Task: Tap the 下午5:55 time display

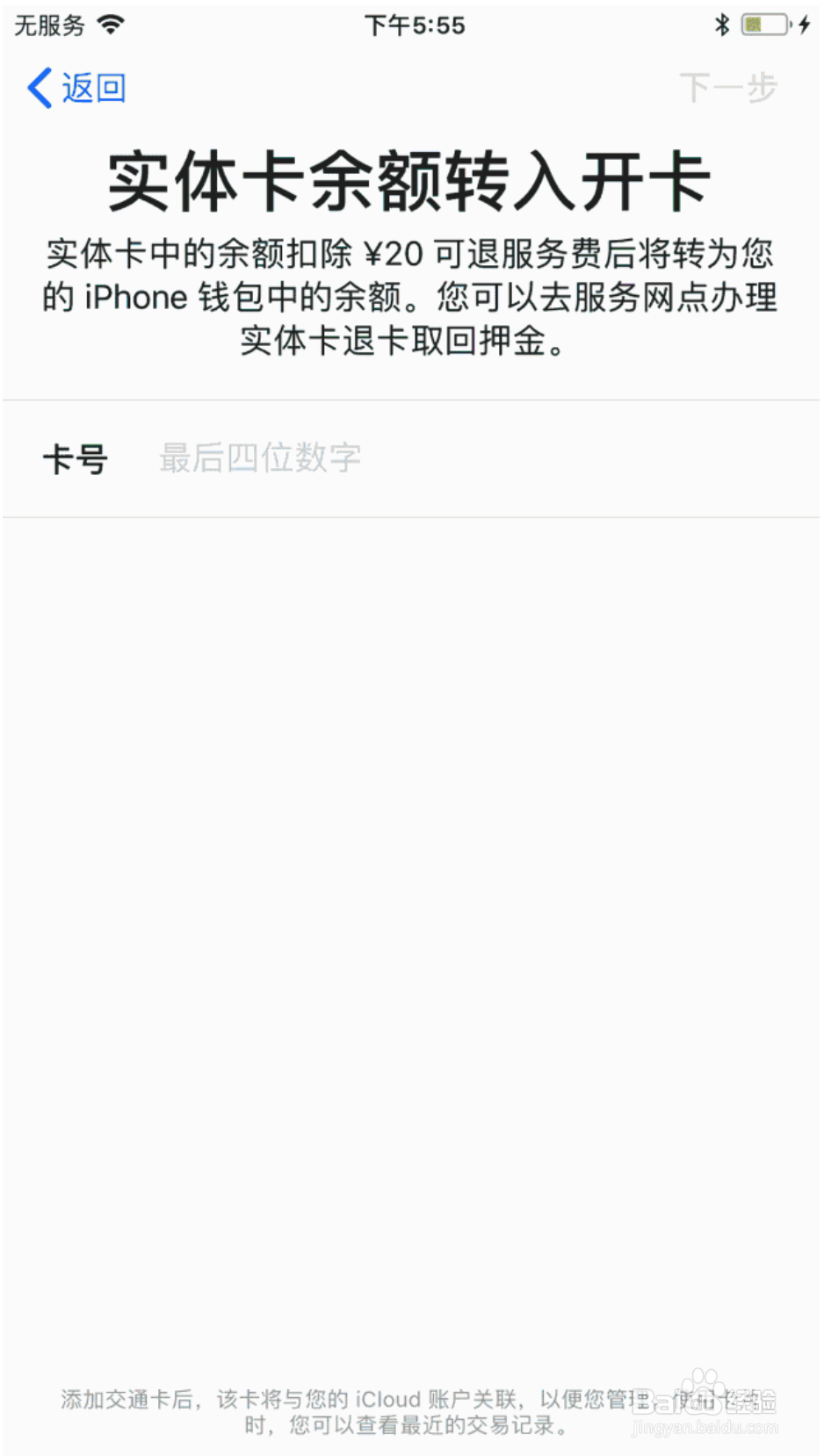Action: pos(416,24)
